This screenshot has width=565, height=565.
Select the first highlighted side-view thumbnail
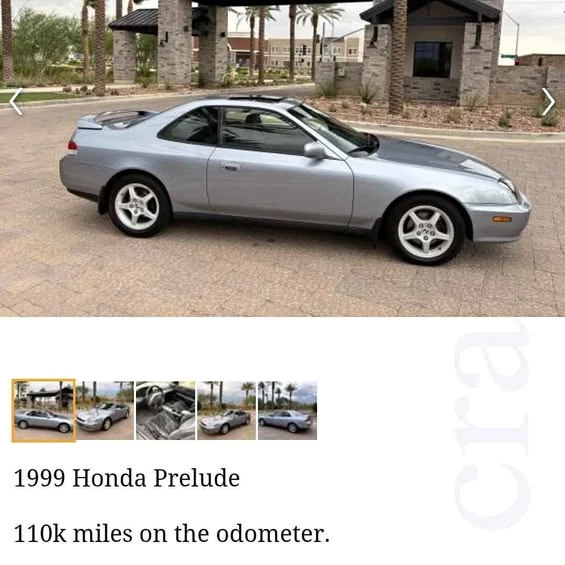[x=44, y=410]
